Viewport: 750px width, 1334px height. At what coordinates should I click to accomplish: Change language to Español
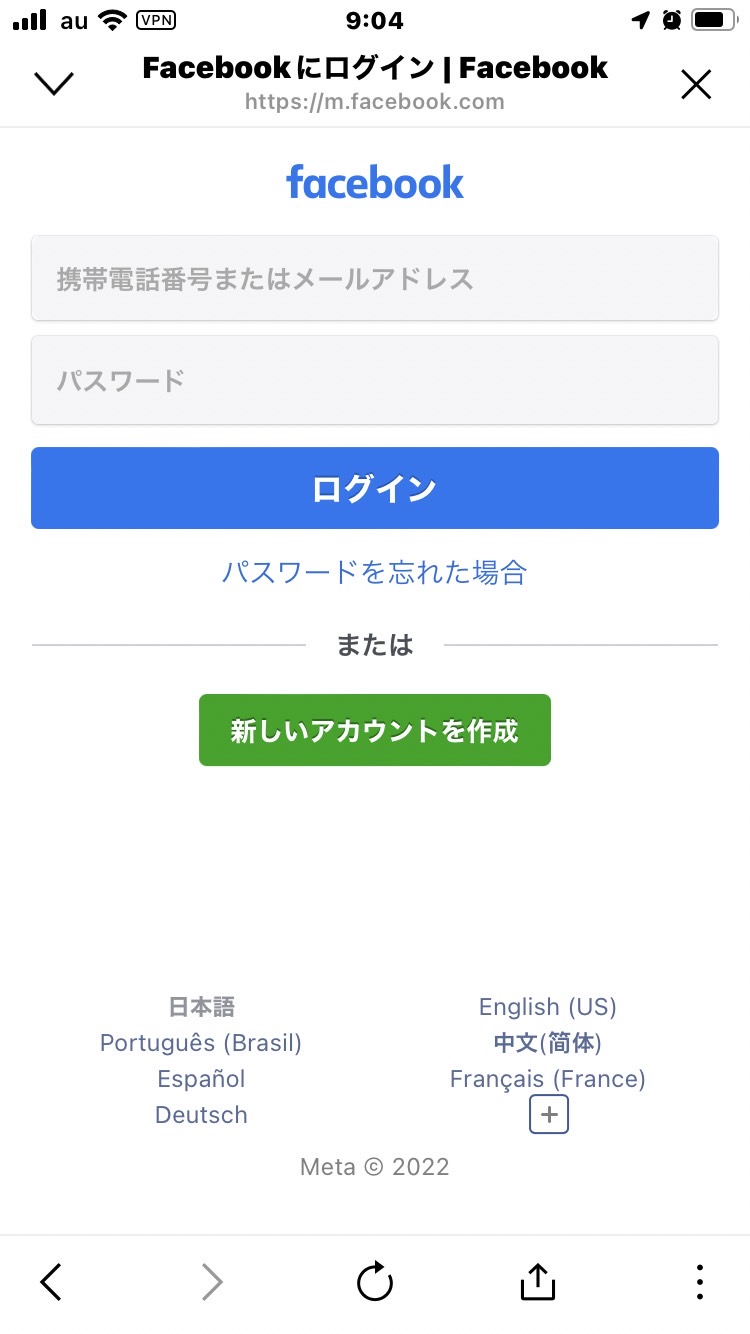(201, 1079)
